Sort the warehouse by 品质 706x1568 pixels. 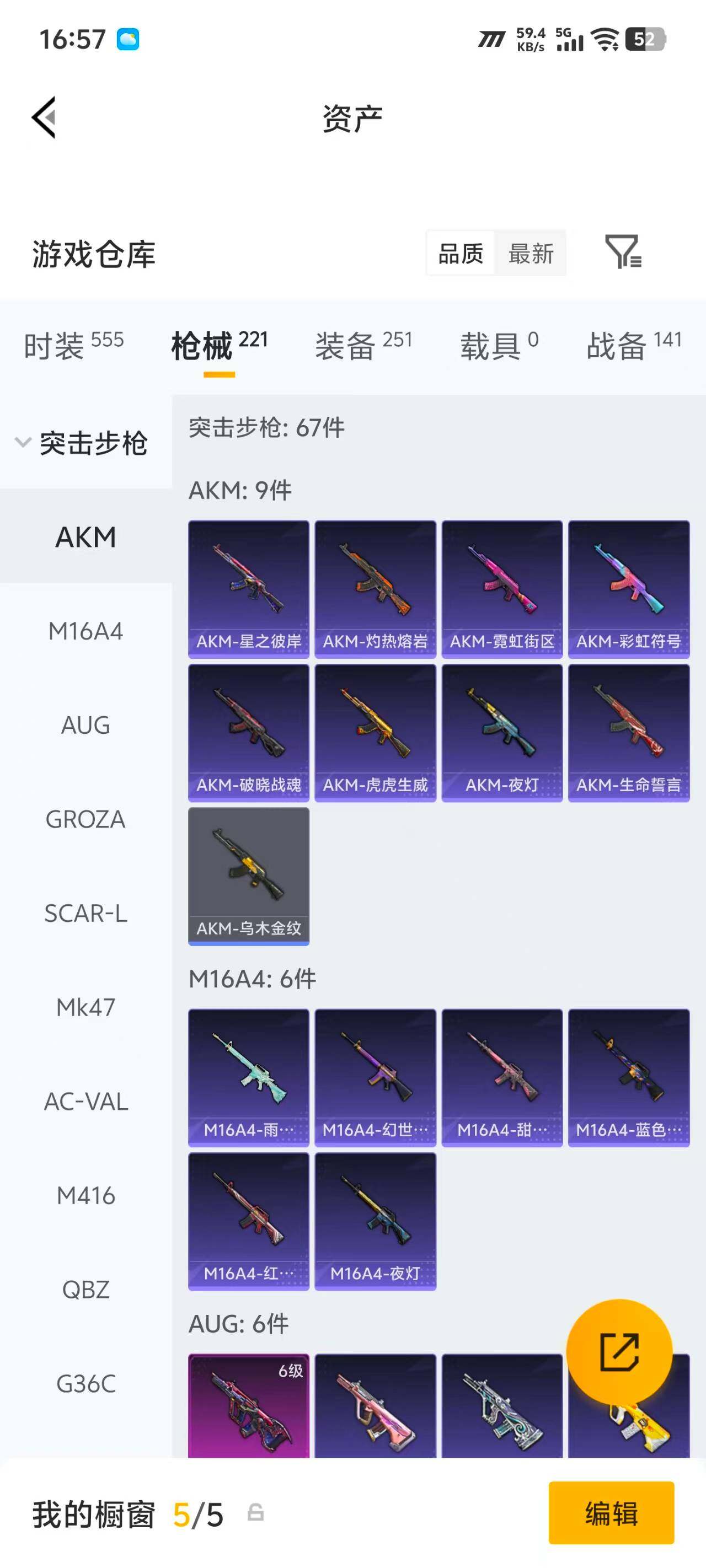[461, 253]
